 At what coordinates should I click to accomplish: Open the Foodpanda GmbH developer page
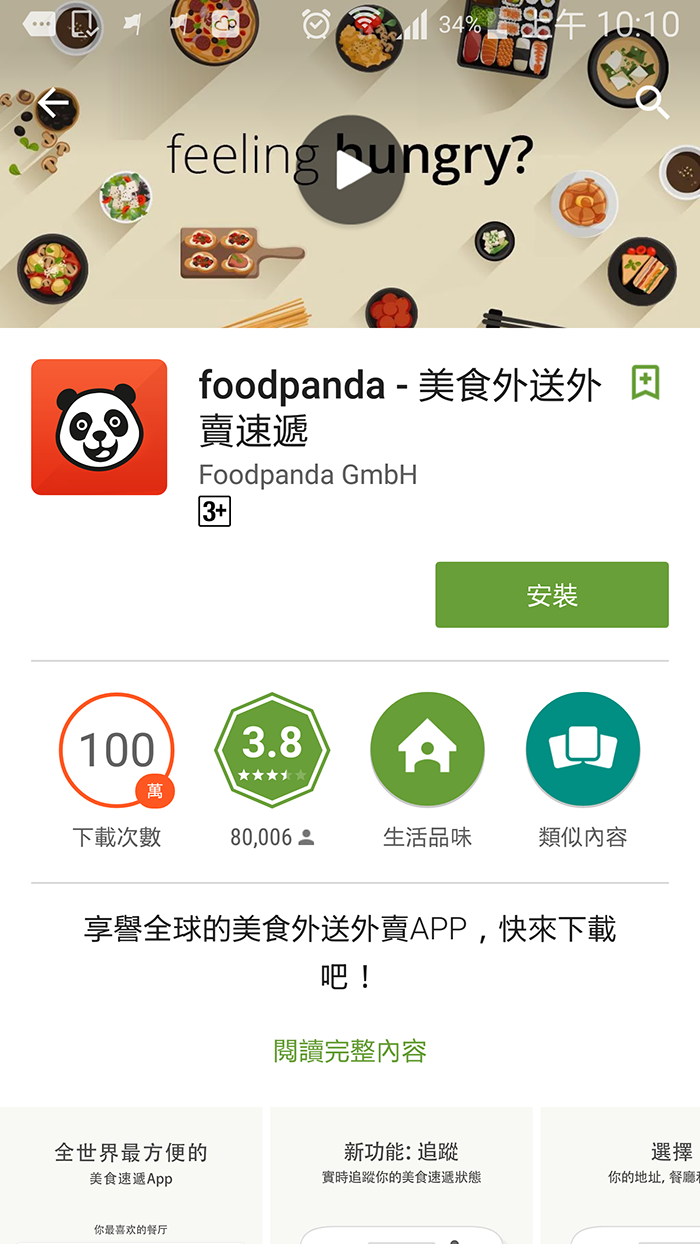click(308, 474)
